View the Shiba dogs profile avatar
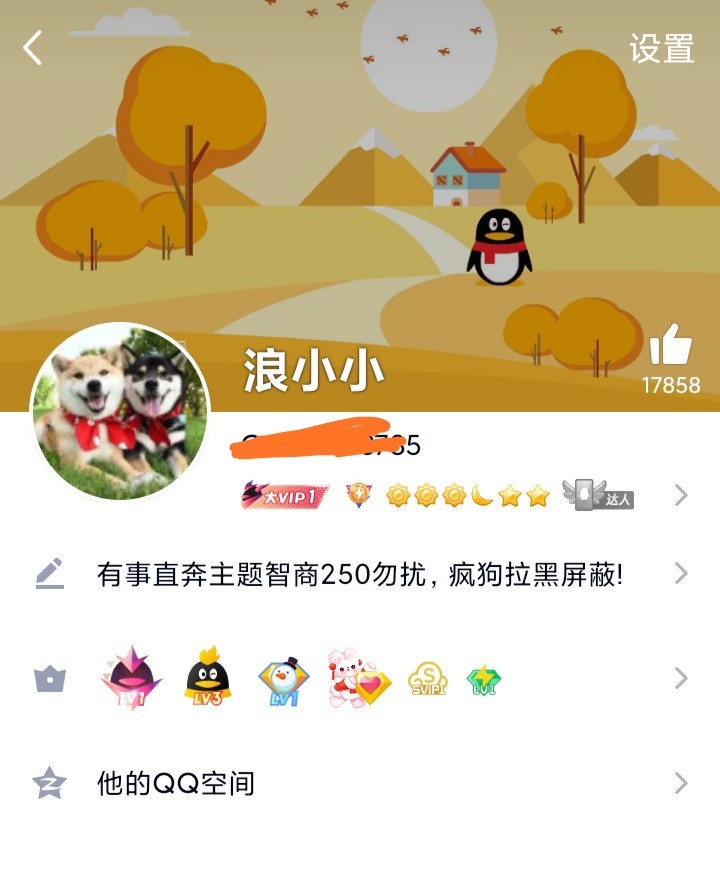 [x=120, y=411]
